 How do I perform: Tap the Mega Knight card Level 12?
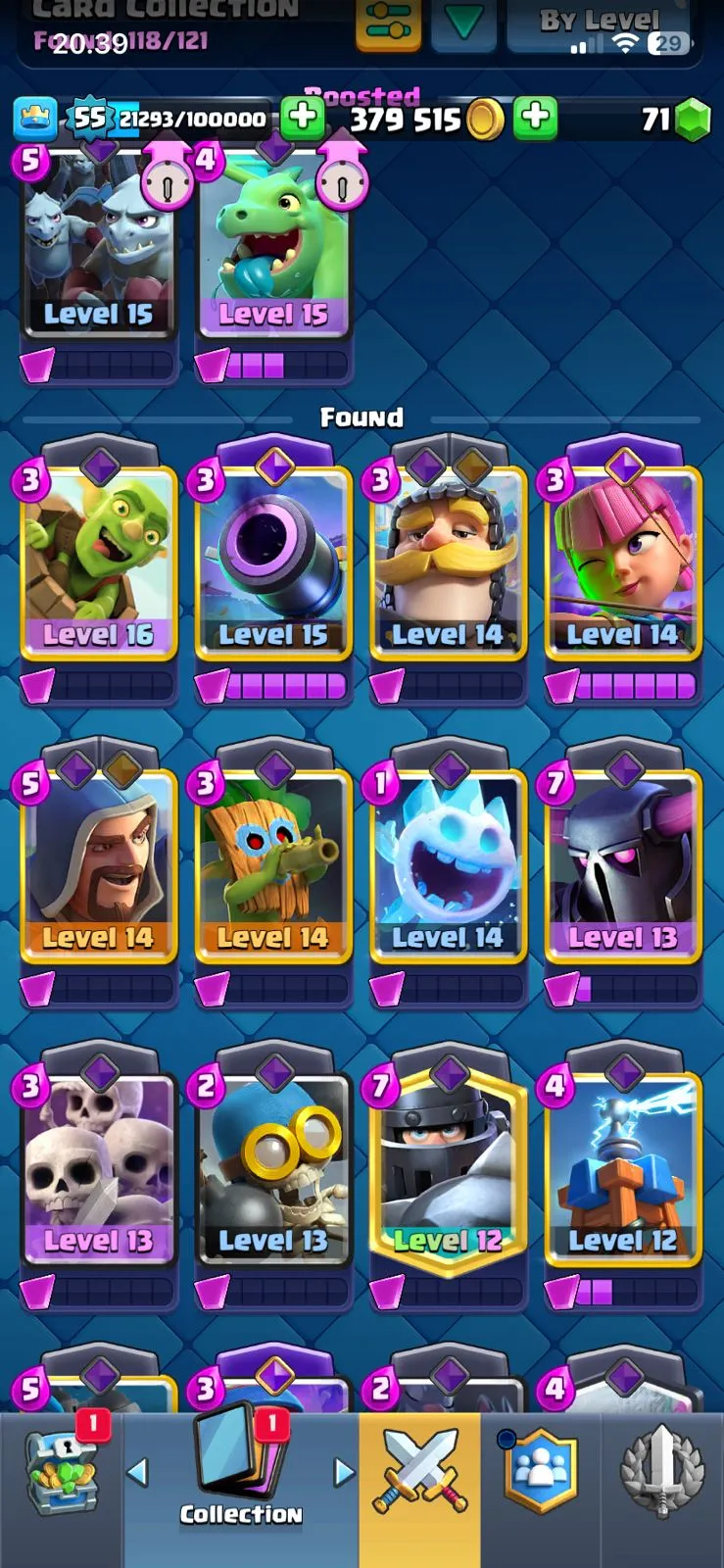pos(448,1171)
